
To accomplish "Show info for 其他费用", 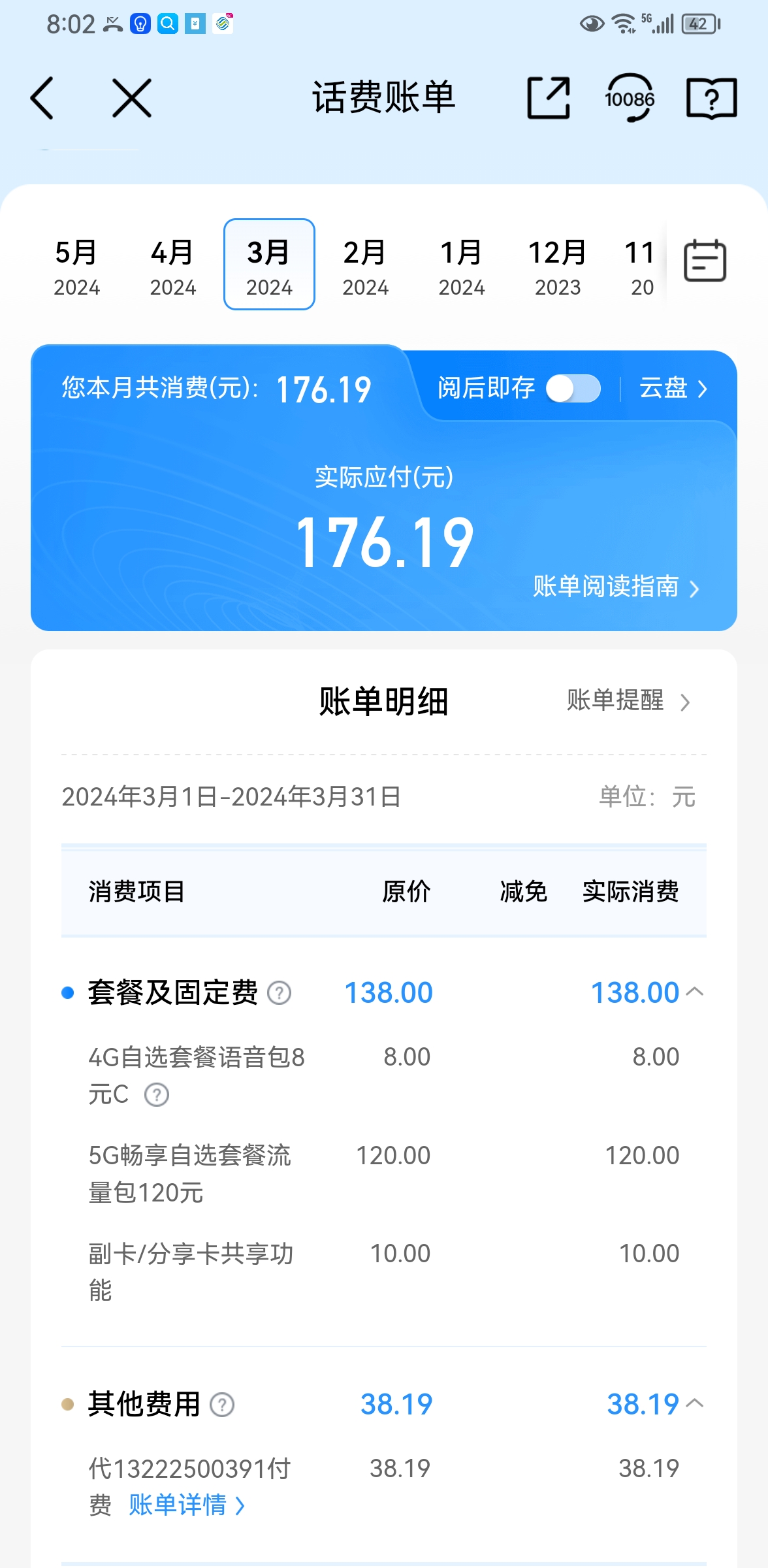I will coord(222,1405).
